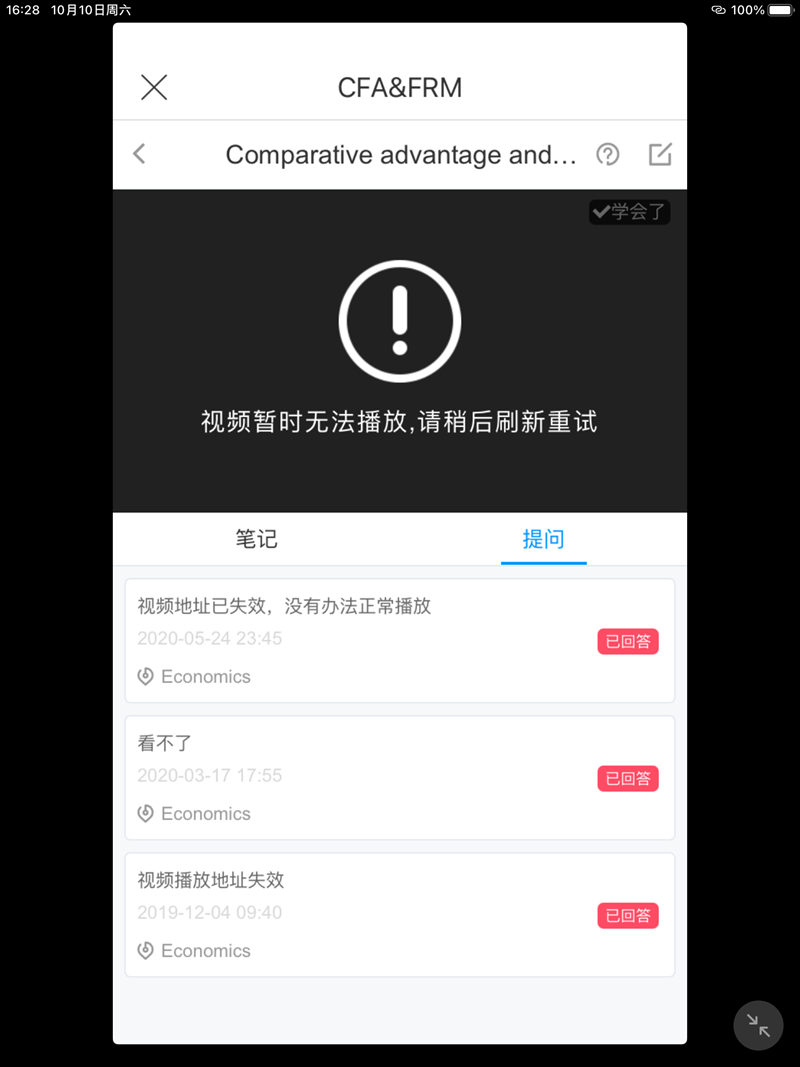The height and width of the screenshot is (1067, 800).
Task: Go back from the lesson page
Action: (x=140, y=154)
